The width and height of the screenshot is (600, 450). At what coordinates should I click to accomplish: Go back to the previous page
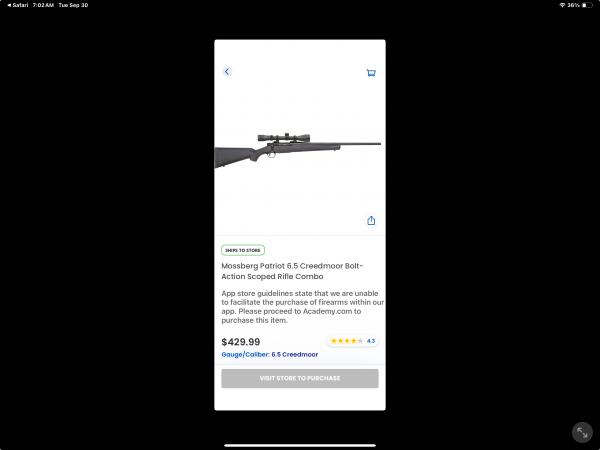227,72
